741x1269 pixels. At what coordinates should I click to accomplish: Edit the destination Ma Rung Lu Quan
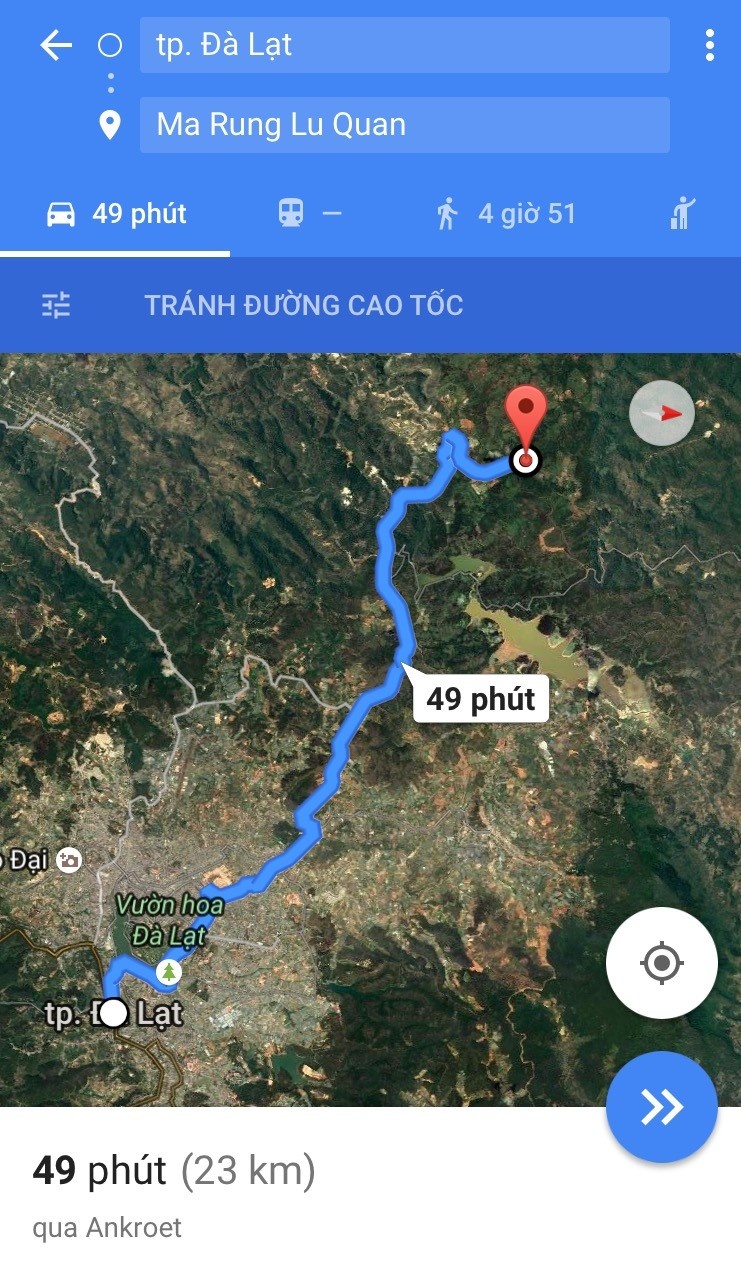[404, 125]
